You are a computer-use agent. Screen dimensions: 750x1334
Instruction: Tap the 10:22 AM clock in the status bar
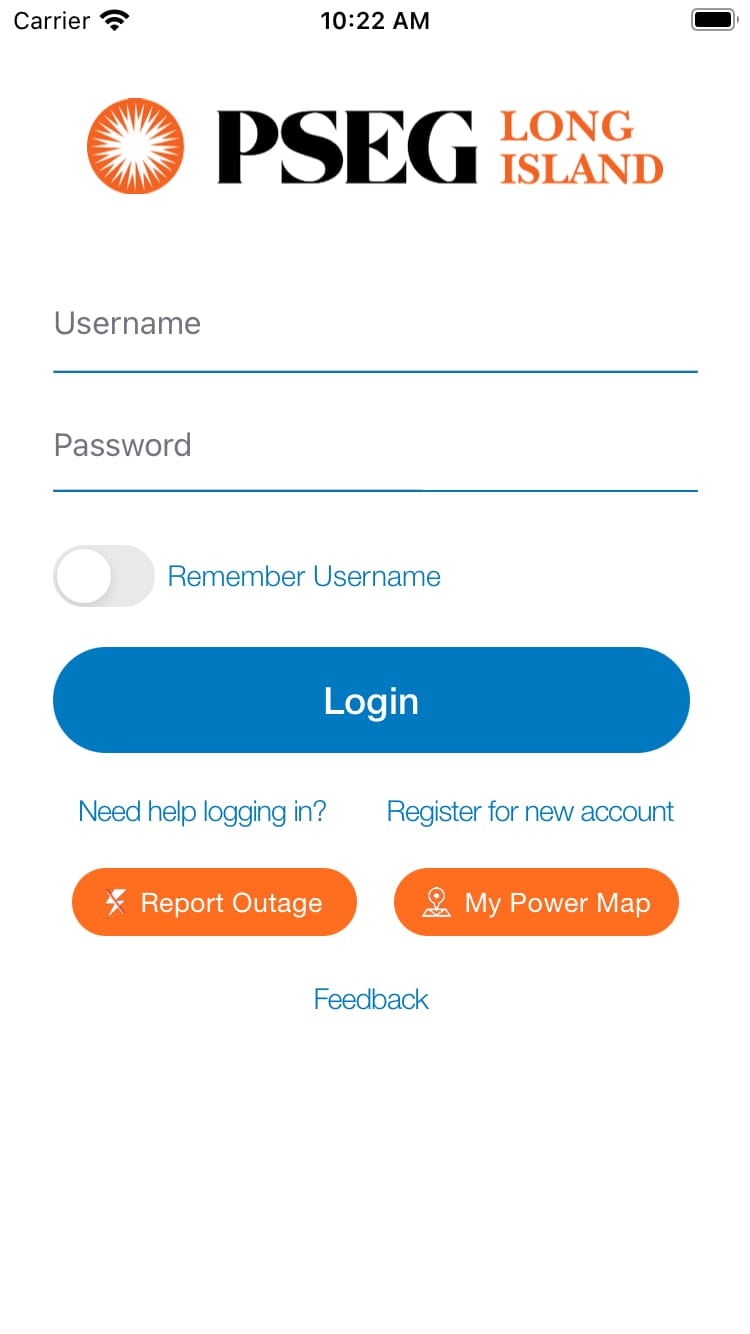coord(375,20)
